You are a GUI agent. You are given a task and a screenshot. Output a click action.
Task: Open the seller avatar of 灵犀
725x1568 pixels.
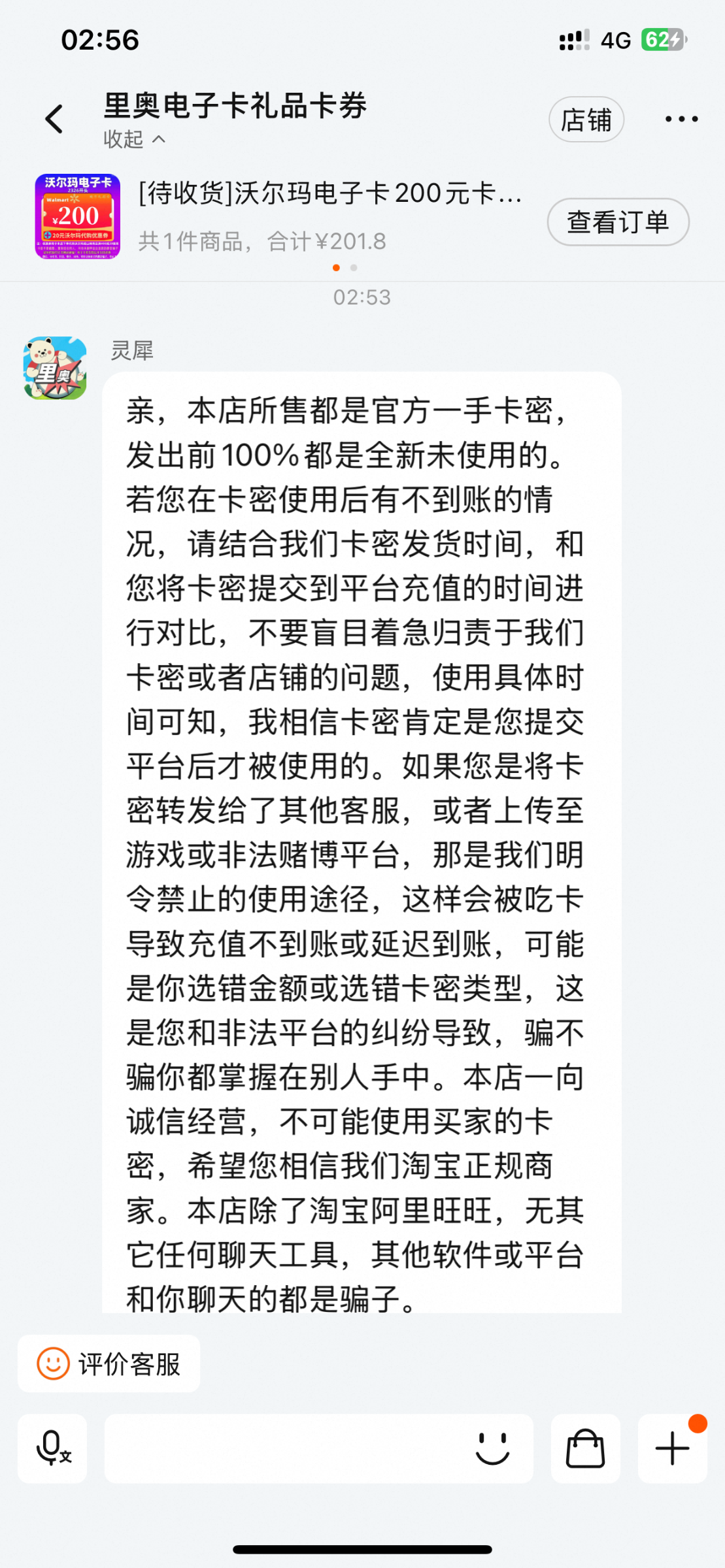coord(55,368)
